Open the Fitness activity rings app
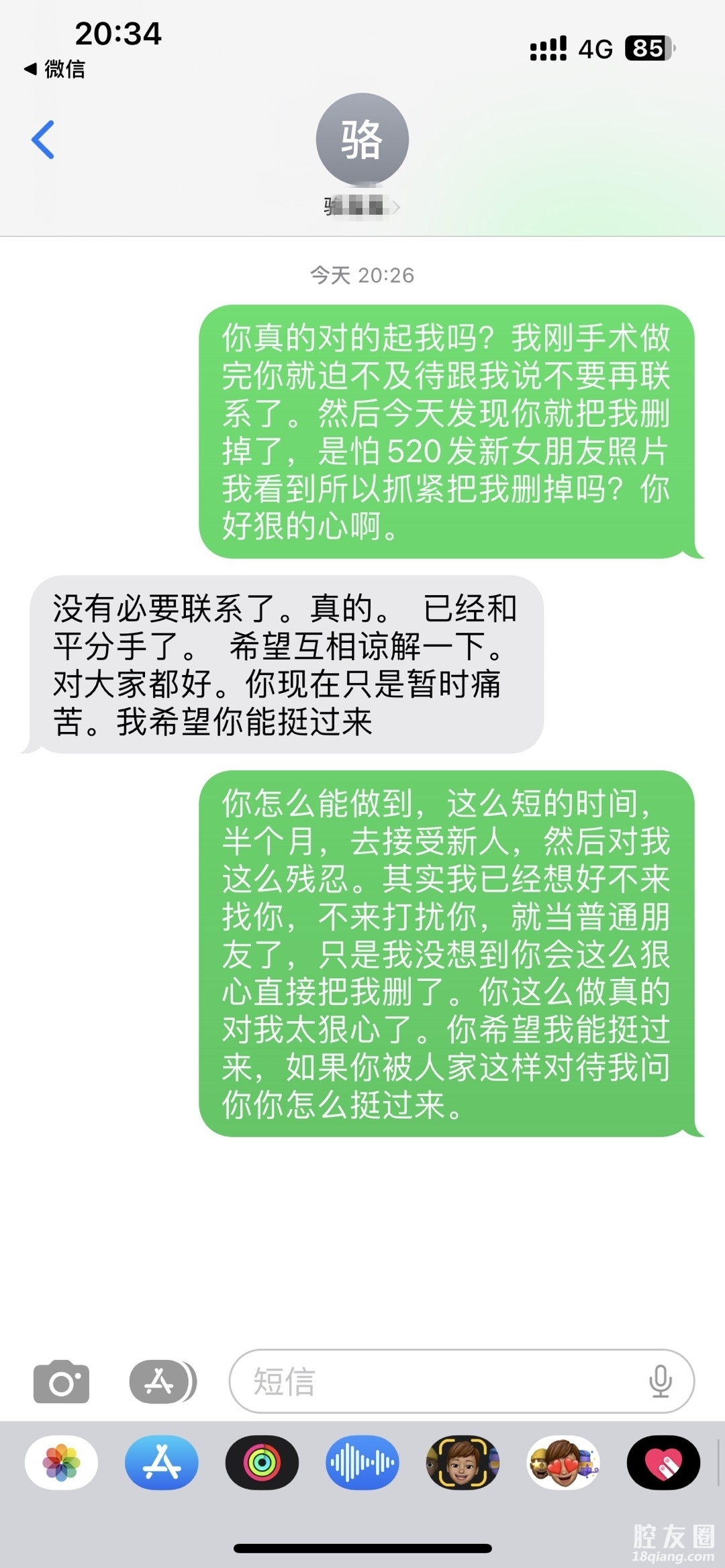Image resolution: width=725 pixels, height=1568 pixels. click(x=262, y=1463)
